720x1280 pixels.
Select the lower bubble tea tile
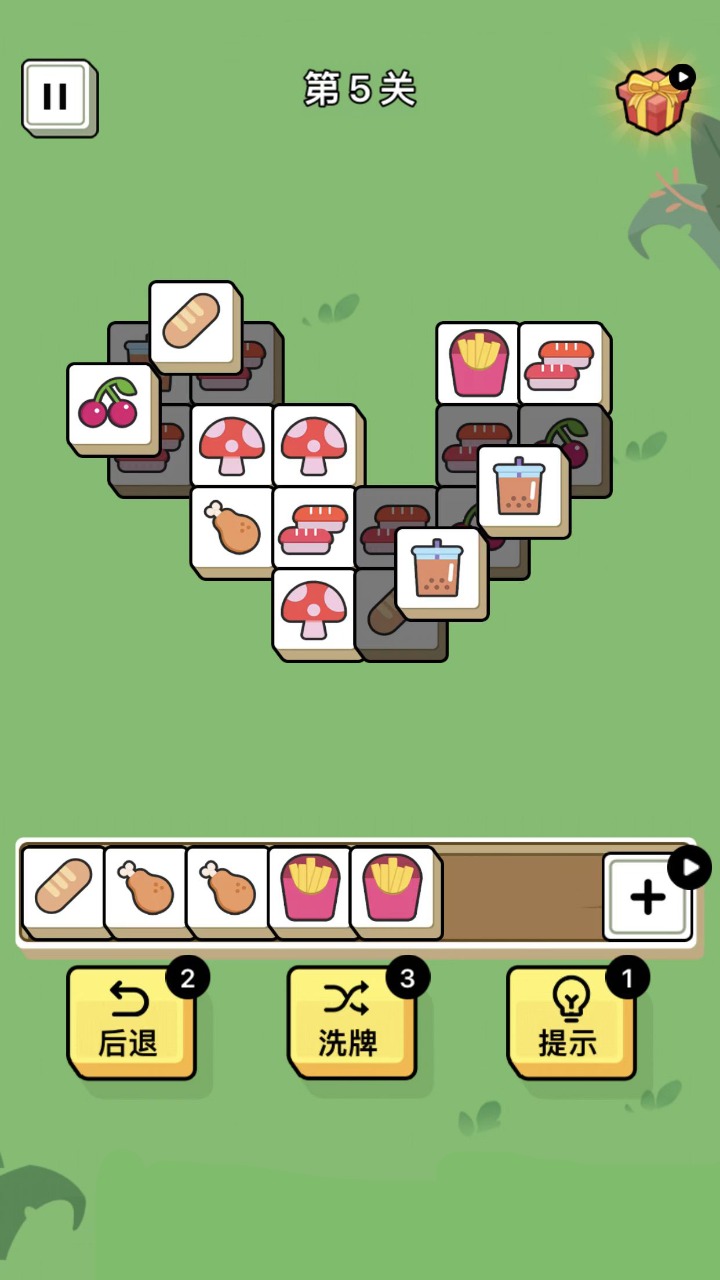[437, 571]
